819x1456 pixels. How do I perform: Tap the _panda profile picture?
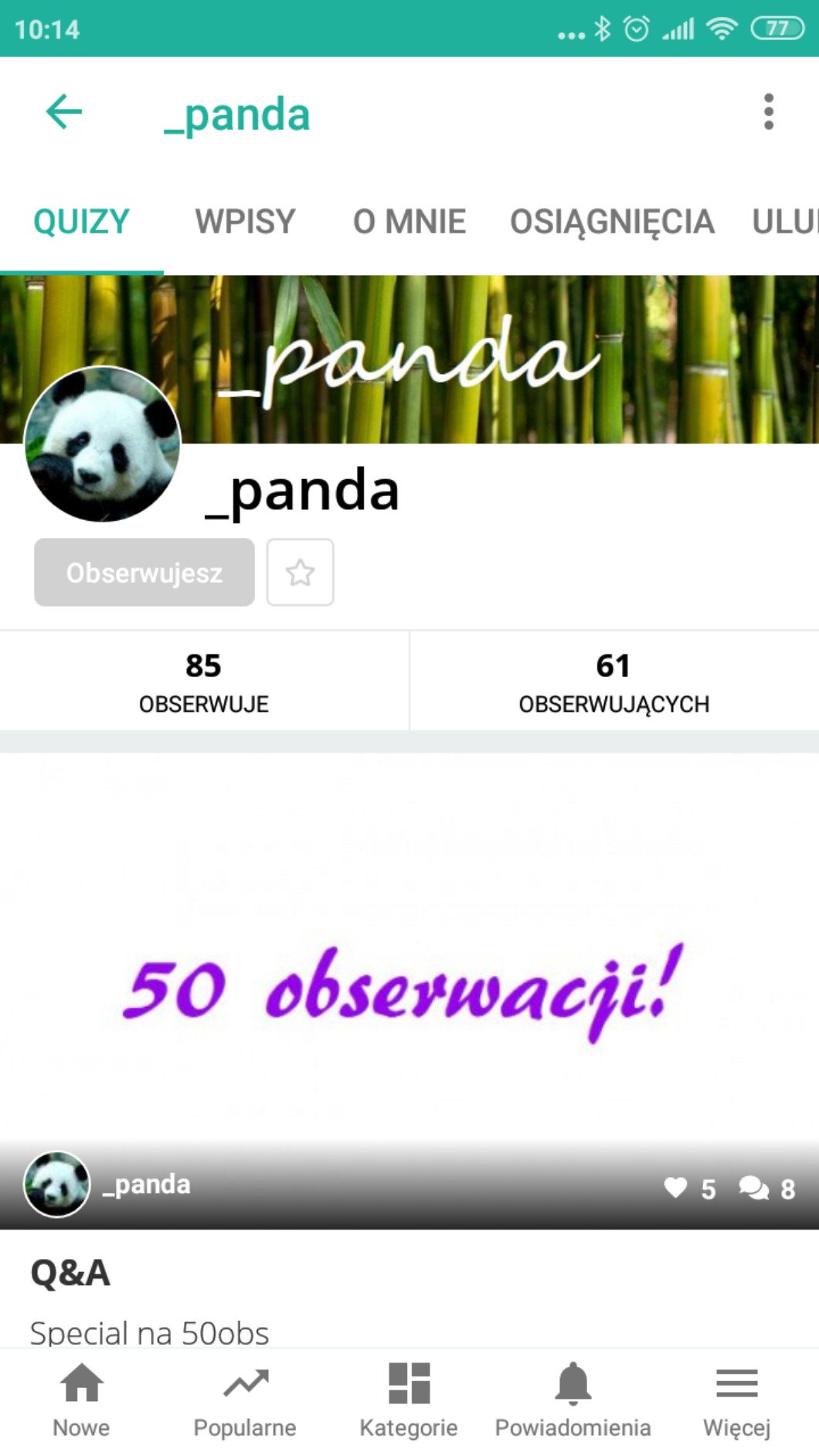(102, 444)
